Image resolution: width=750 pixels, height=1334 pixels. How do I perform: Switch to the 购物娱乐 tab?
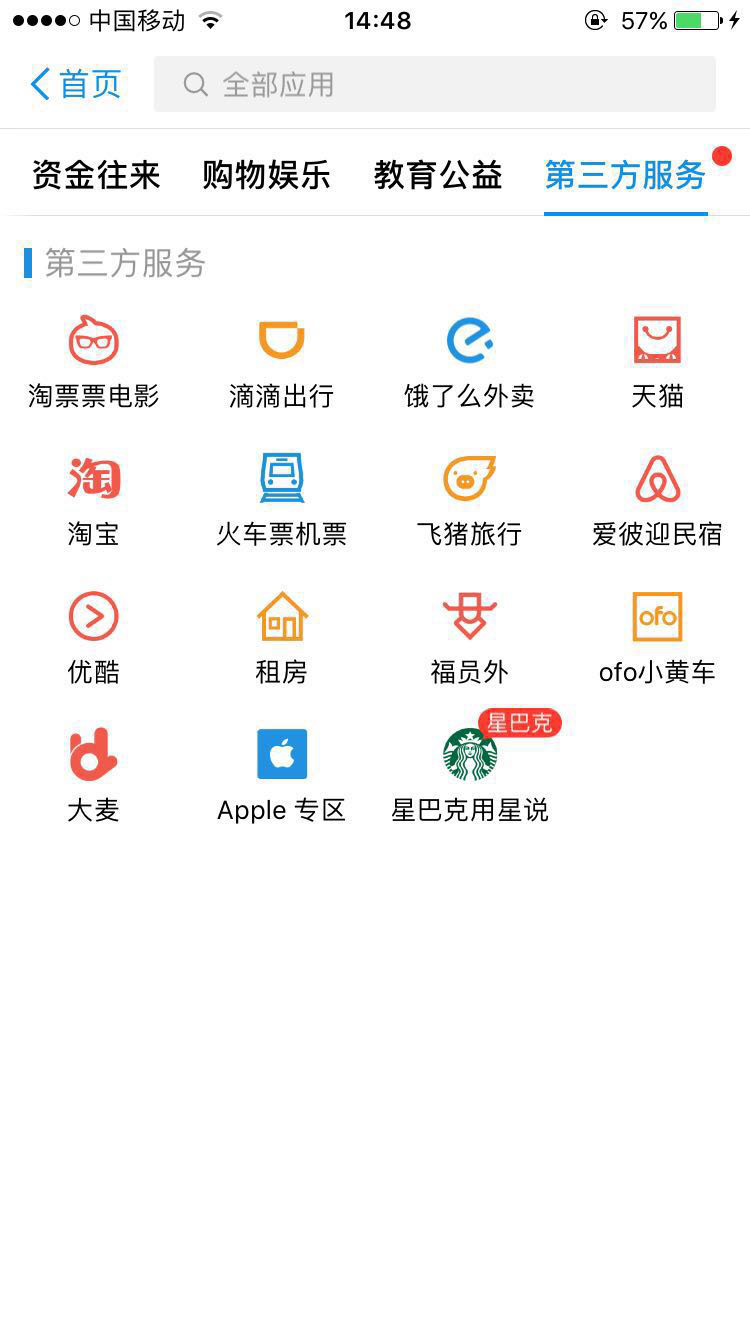click(x=266, y=175)
